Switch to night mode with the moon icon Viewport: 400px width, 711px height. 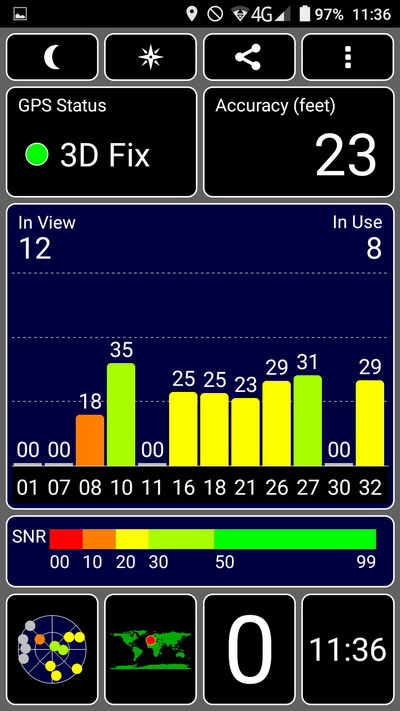pyautogui.click(x=52, y=58)
